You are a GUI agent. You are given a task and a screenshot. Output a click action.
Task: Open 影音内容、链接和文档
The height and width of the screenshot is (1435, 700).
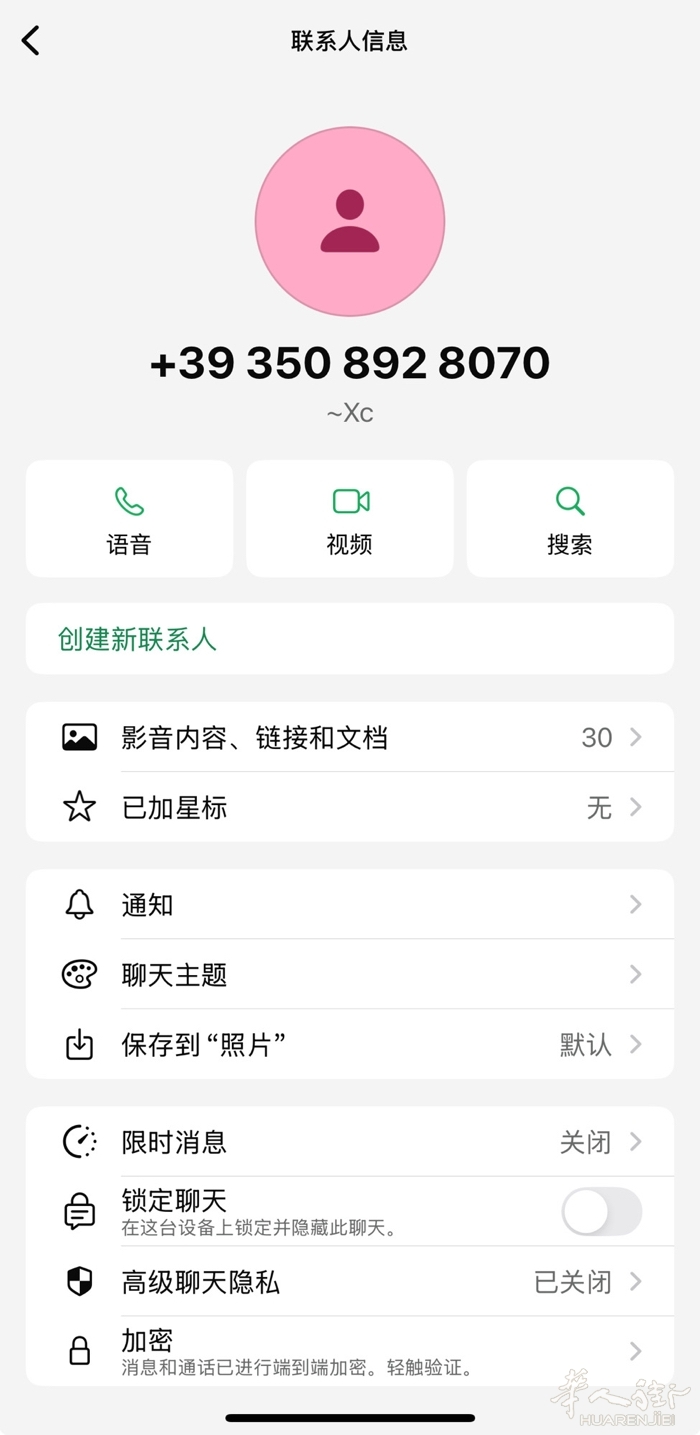(350, 737)
